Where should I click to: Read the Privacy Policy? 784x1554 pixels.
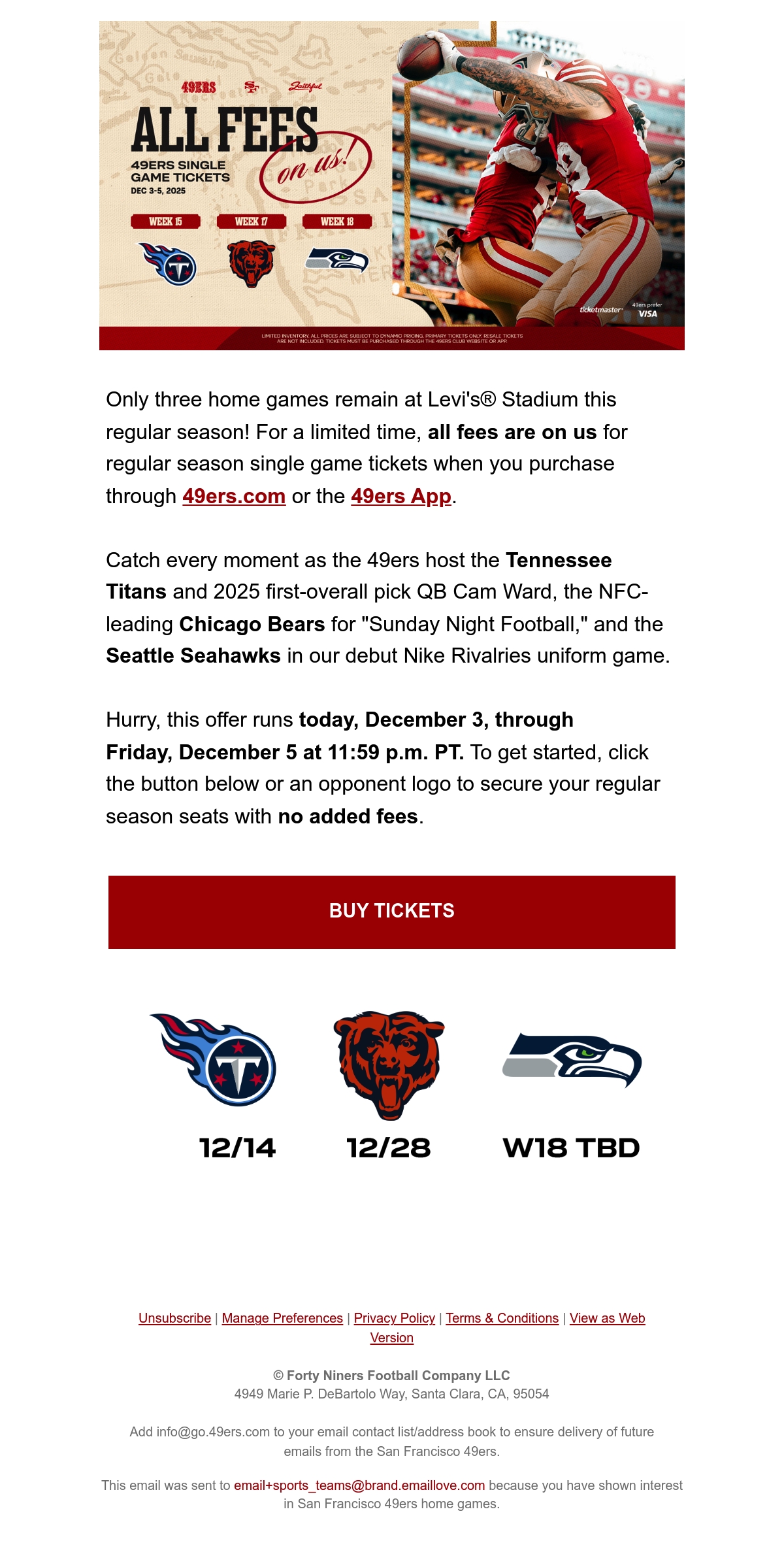point(395,1318)
